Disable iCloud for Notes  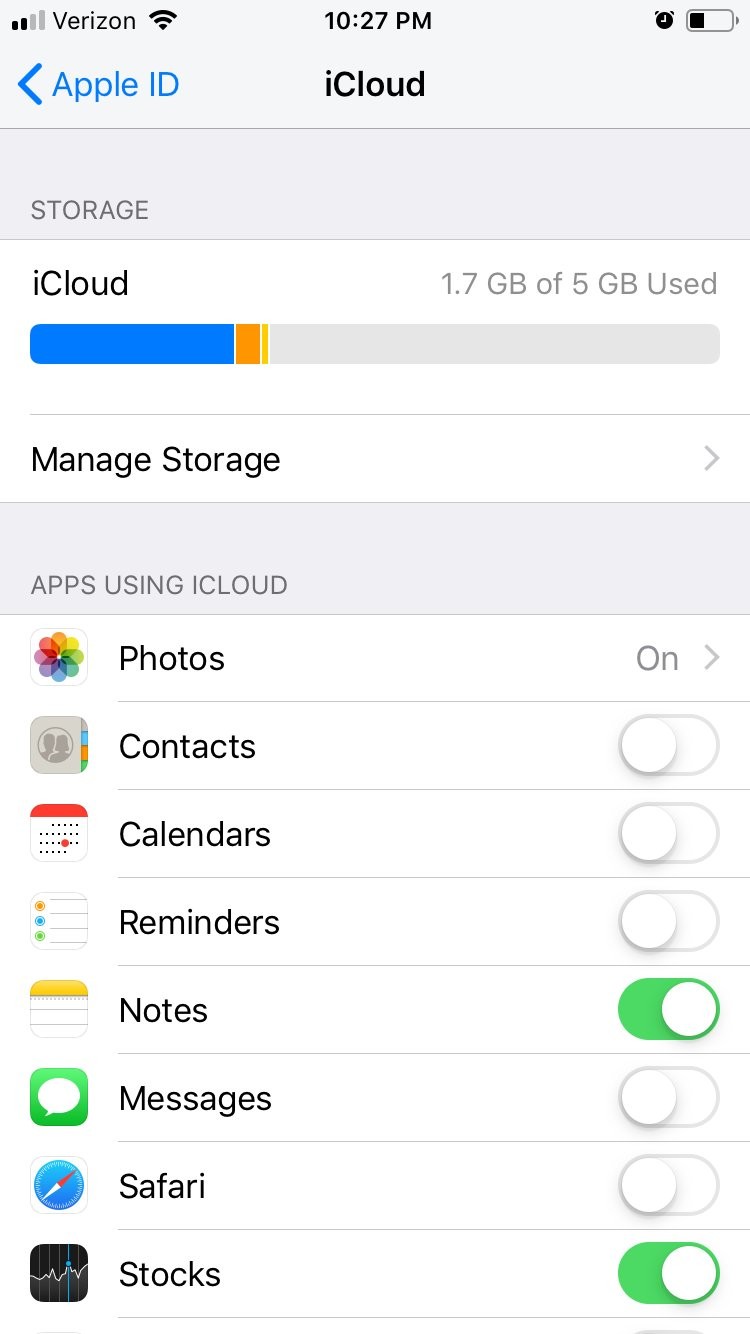click(x=668, y=1010)
